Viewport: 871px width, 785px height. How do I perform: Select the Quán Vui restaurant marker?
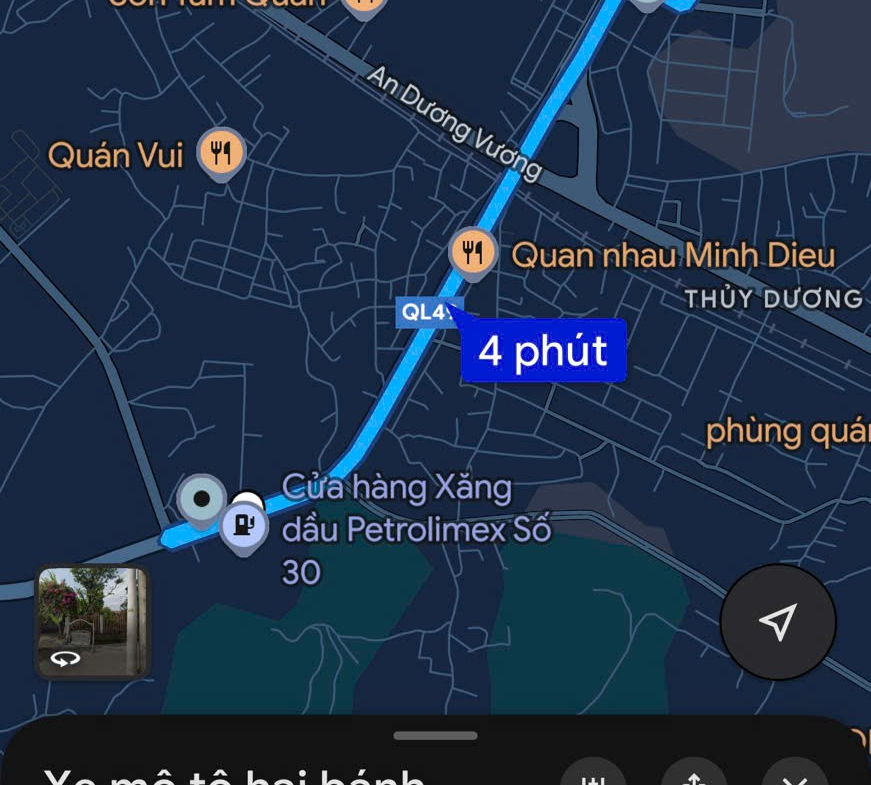tap(221, 153)
